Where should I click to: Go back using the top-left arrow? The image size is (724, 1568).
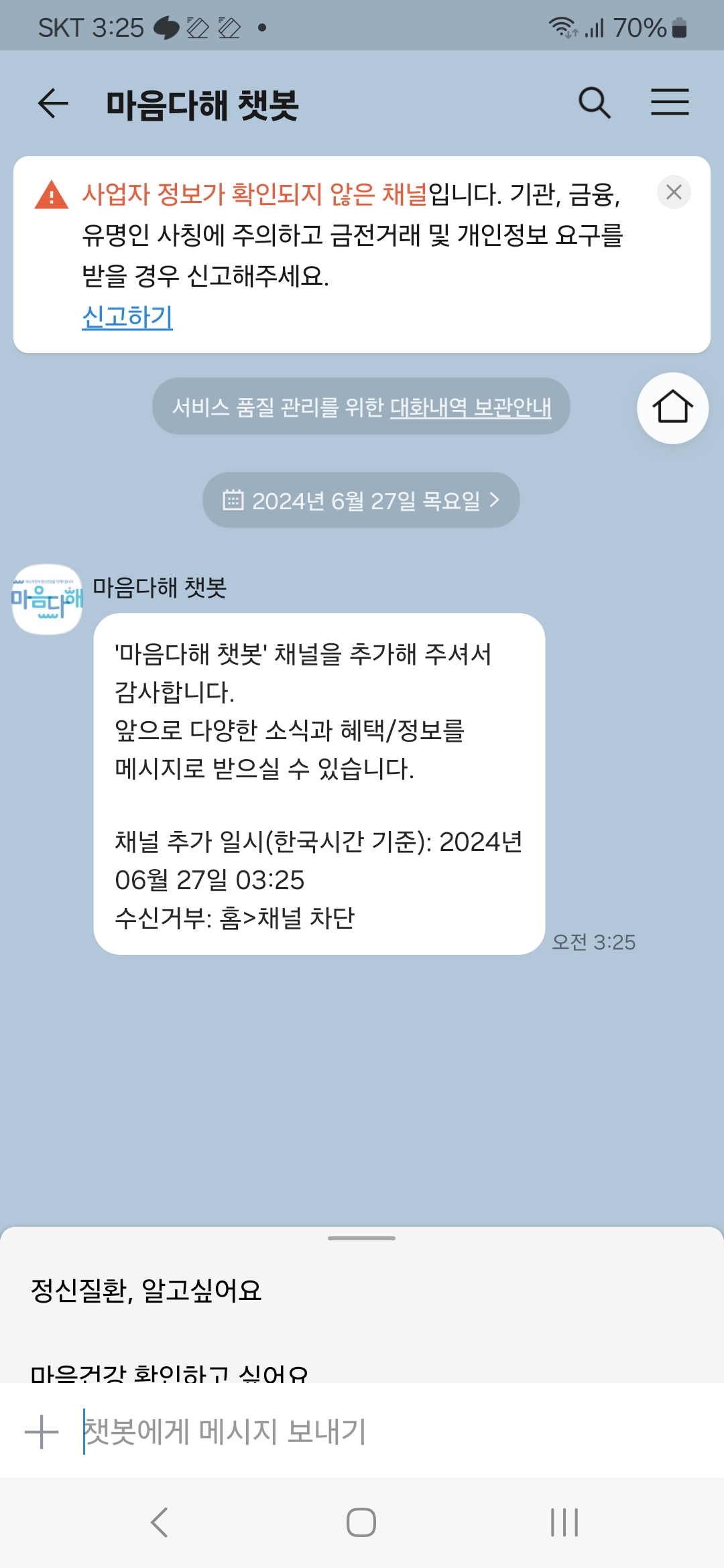(x=53, y=103)
